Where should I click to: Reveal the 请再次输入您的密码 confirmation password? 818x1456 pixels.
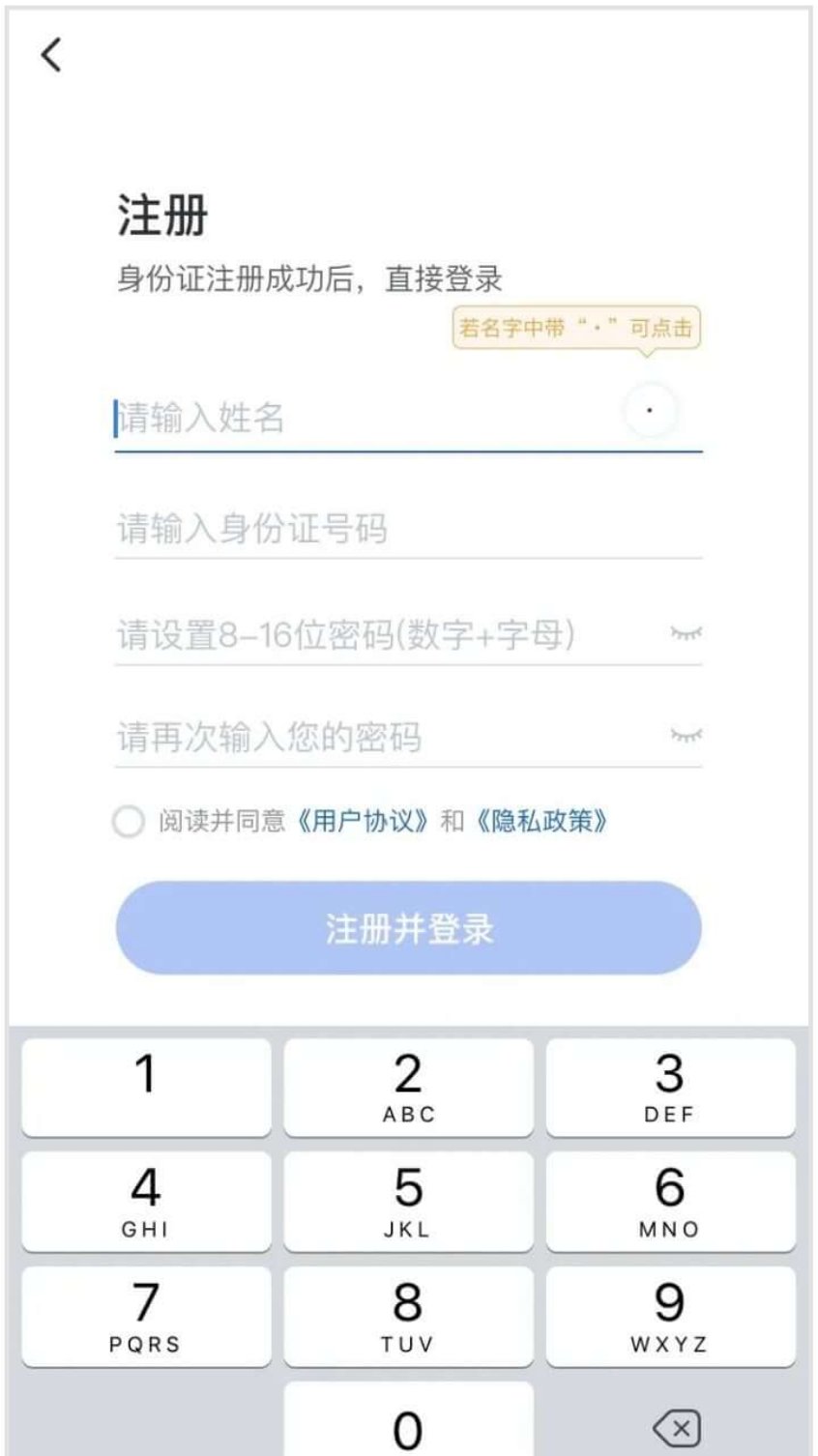pyautogui.click(x=686, y=735)
